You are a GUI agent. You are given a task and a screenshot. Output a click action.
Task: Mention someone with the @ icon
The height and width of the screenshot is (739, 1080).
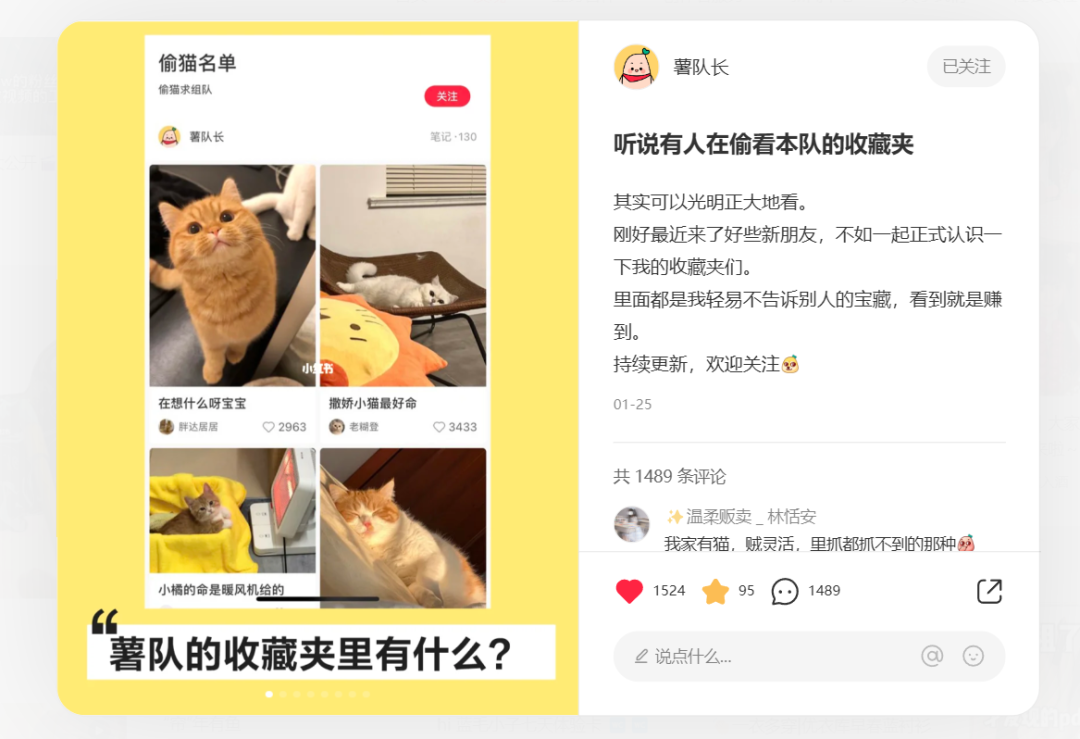[932, 656]
